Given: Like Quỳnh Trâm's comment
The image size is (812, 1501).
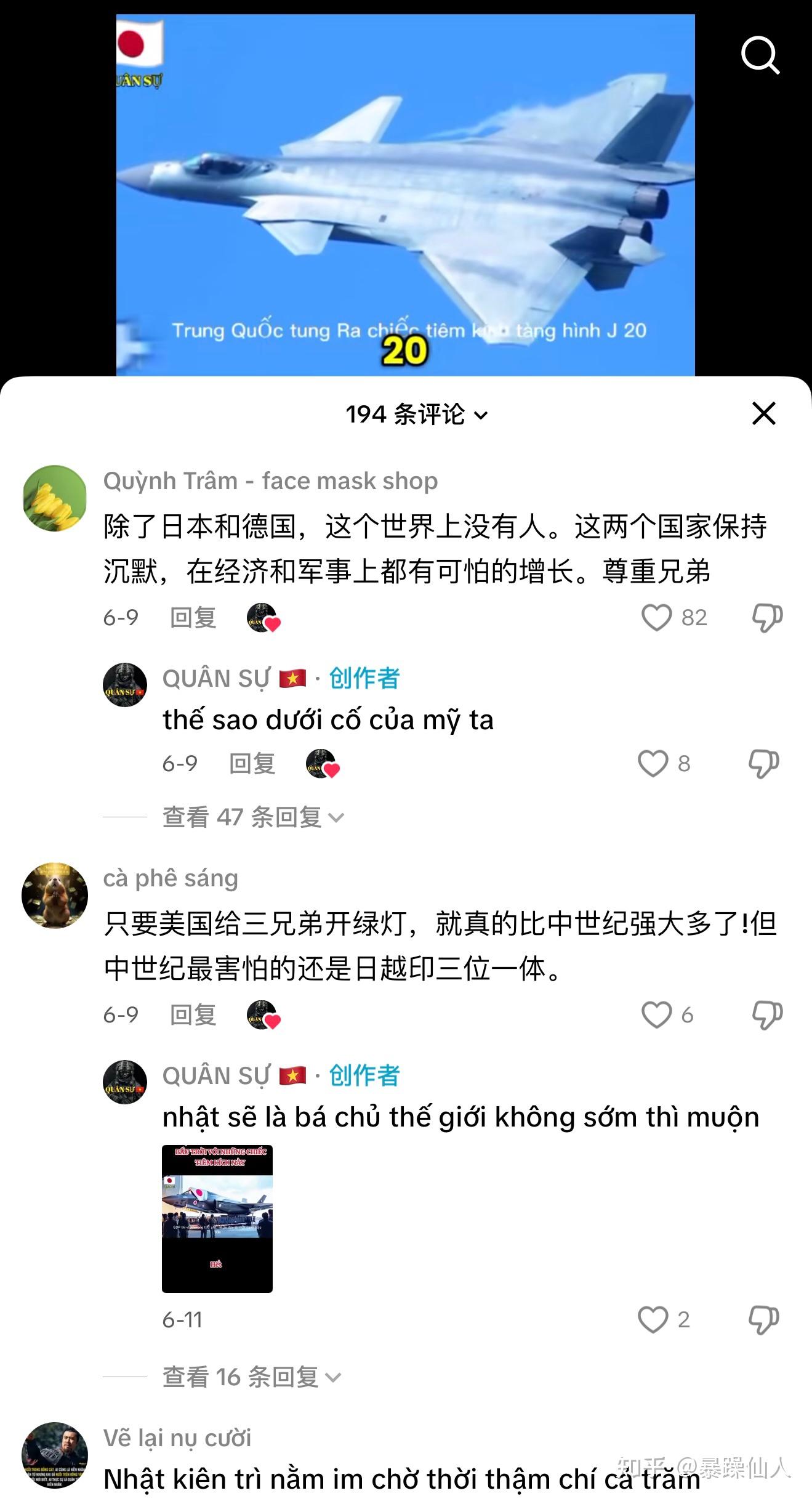Looking at the screenshot, I should coord(656,617).
